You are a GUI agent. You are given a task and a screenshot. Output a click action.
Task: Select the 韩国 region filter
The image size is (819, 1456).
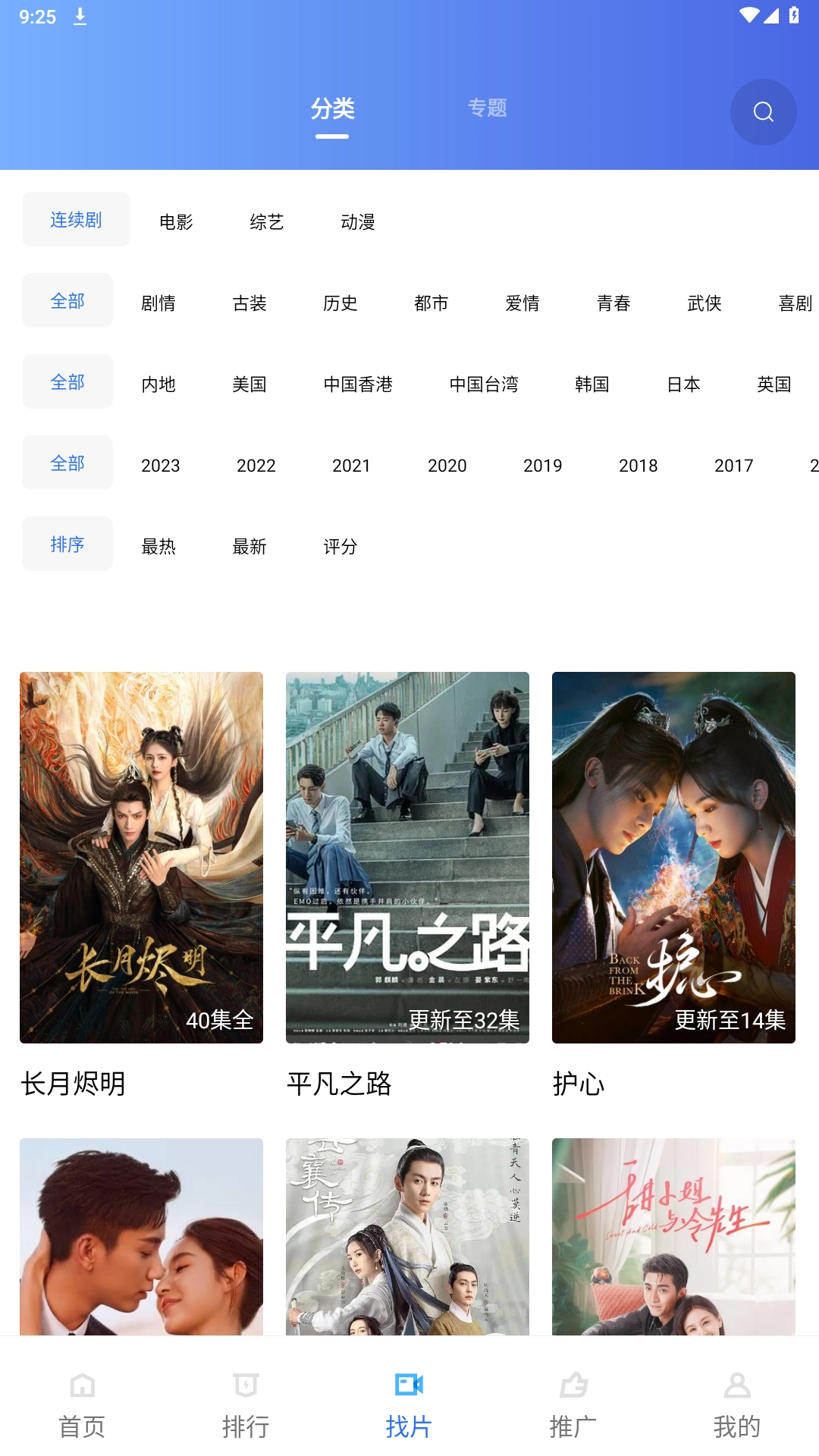(593, 384)
